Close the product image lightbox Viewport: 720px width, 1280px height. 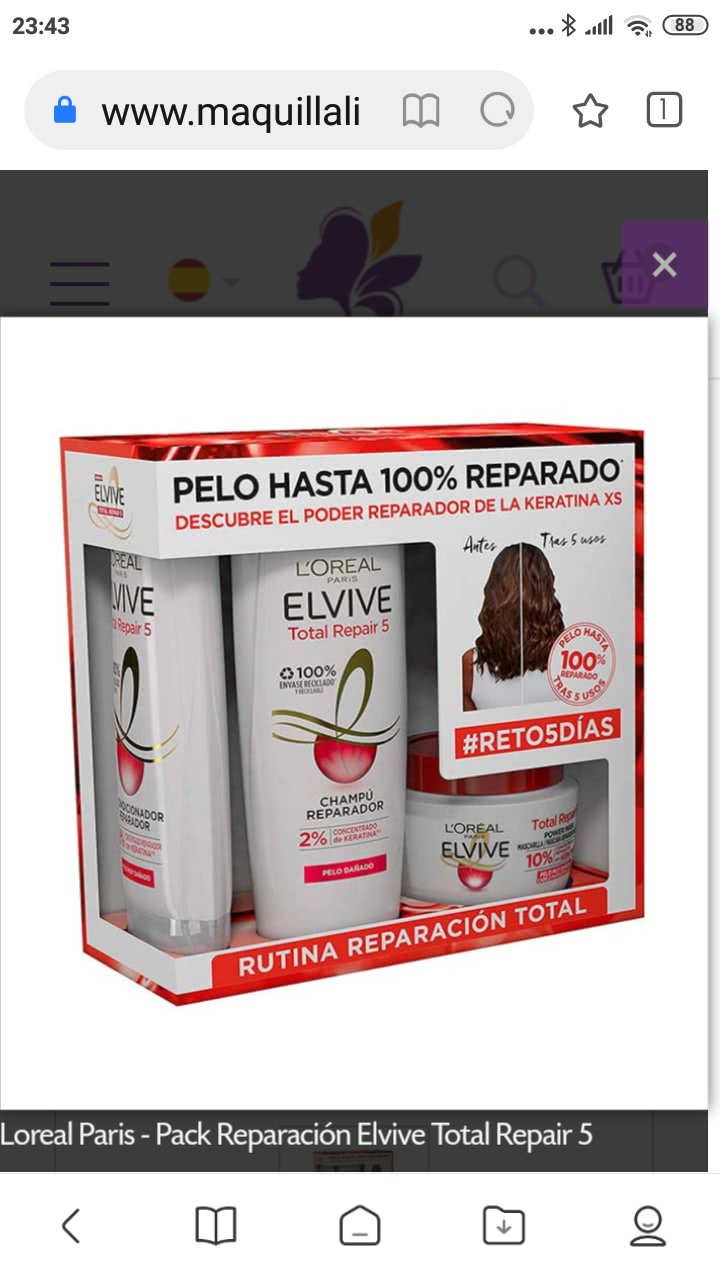pyautogui.click(x=664, y=265)
